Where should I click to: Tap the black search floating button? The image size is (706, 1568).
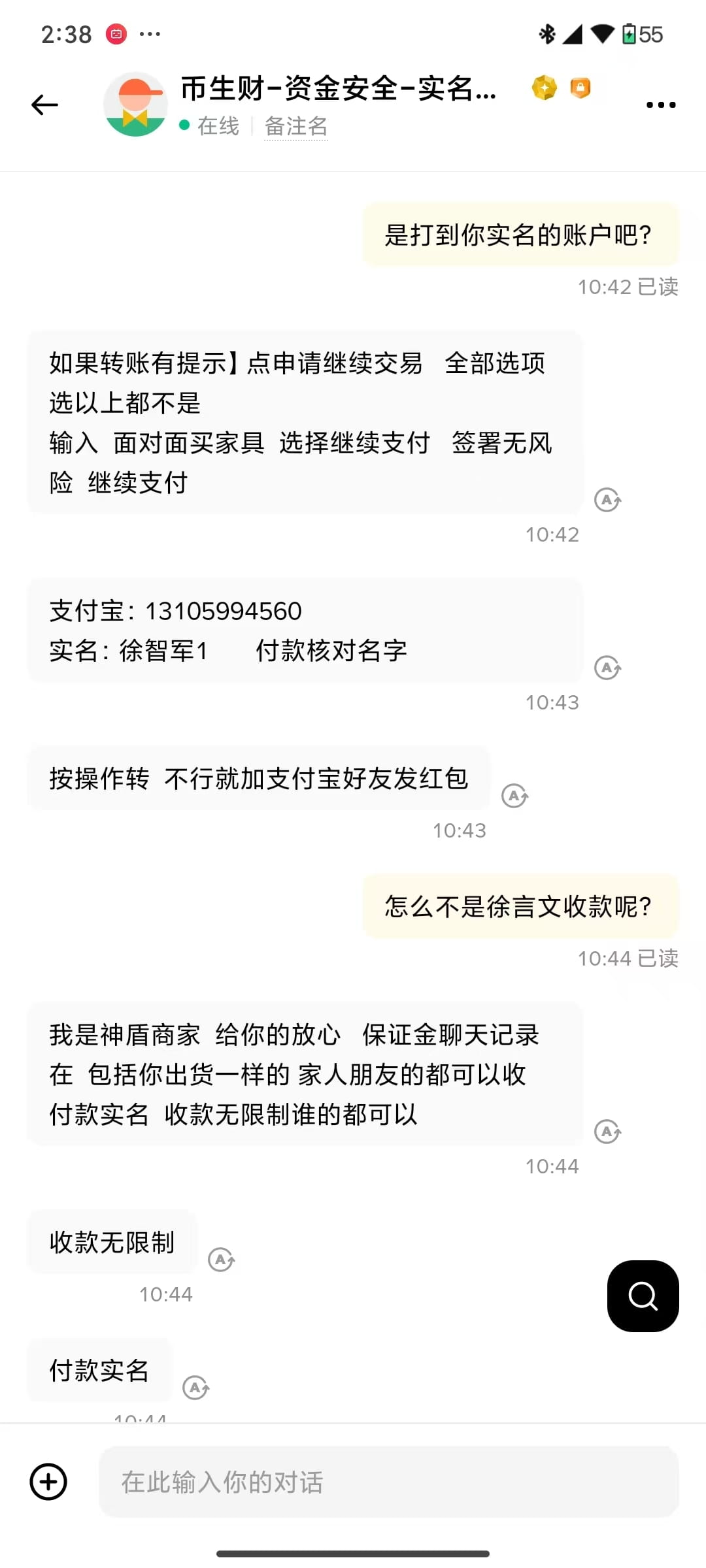tap(643, 1296)
